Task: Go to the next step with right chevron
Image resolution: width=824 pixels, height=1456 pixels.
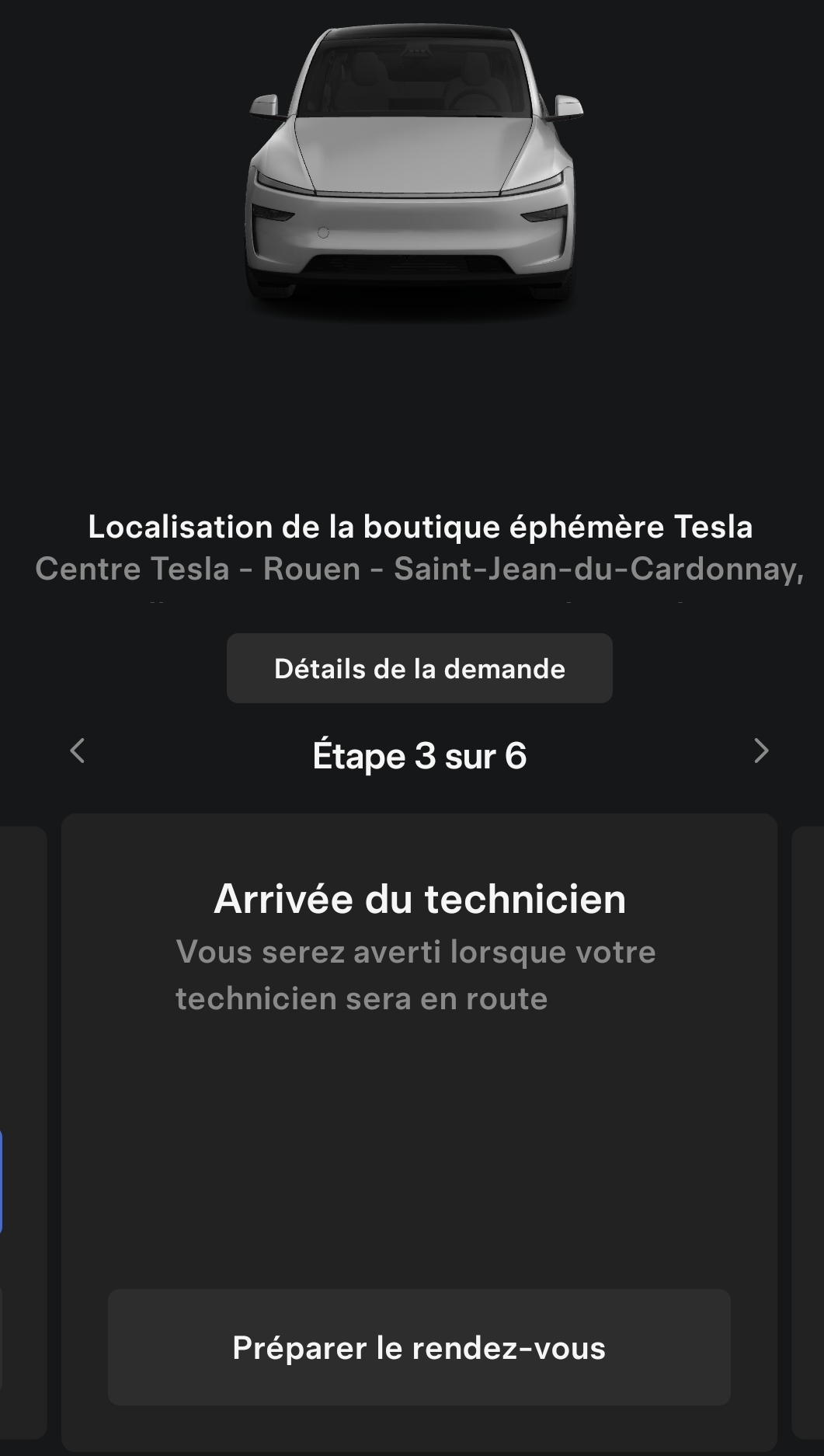Action: pos(761,751)
